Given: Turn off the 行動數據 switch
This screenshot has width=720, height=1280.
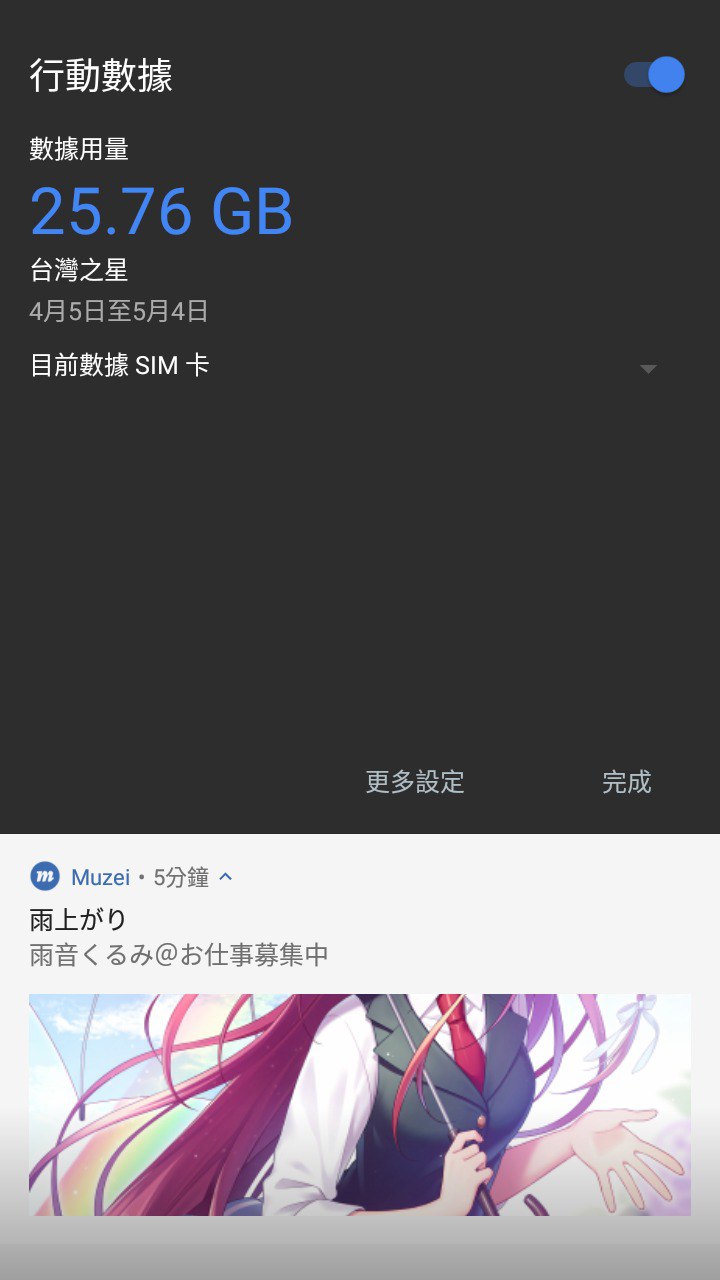Looking at the screenshot, I should [x=654, y=75].
